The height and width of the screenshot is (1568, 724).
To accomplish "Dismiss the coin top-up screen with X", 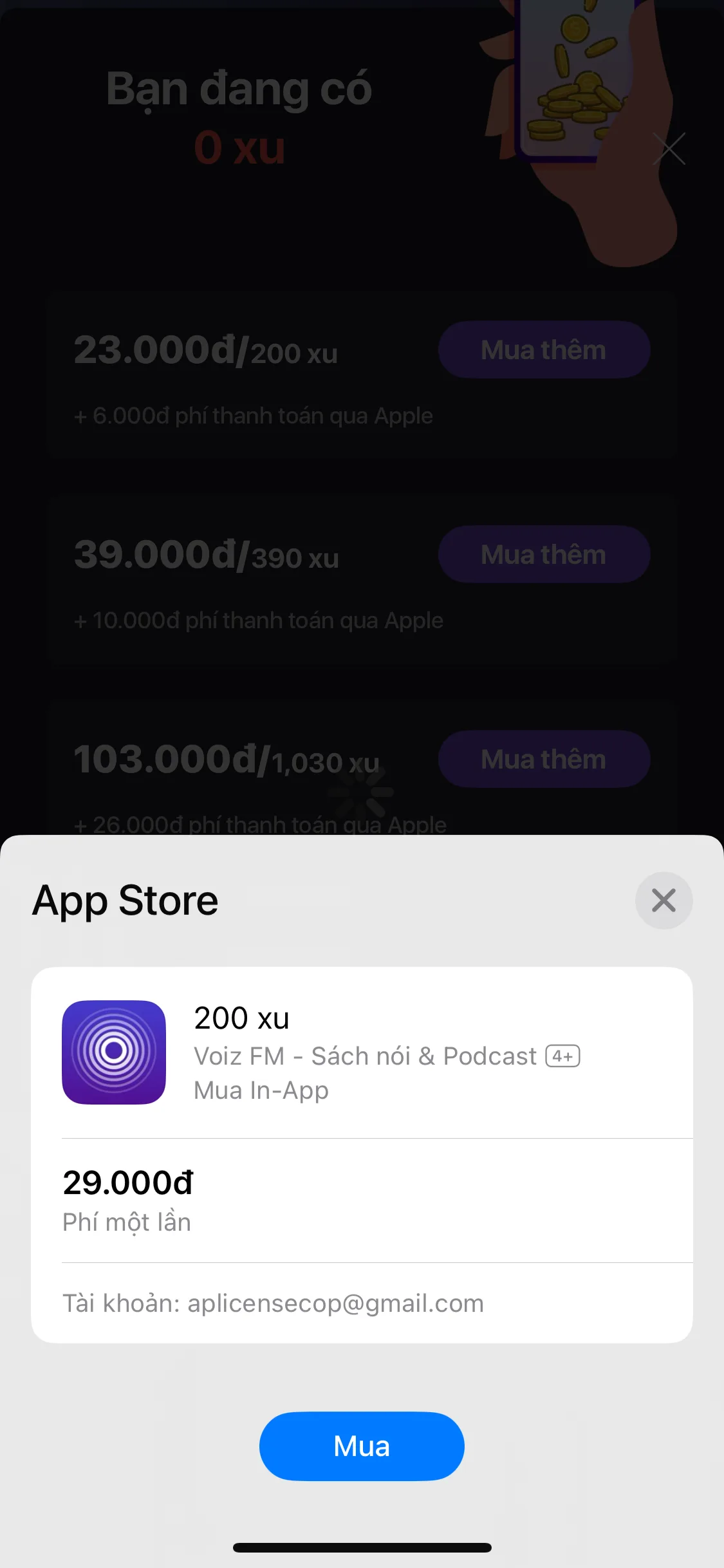I will point(669,149).
